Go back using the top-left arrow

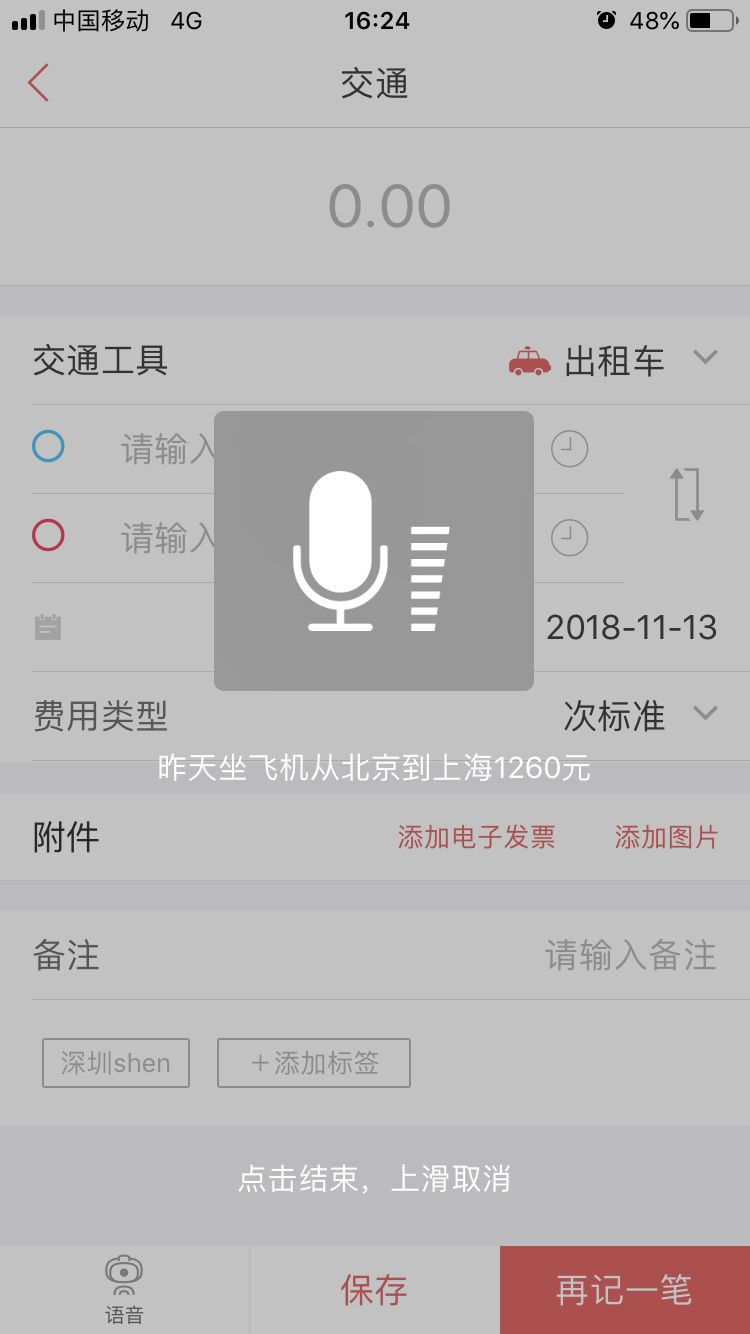coord(39,83)
